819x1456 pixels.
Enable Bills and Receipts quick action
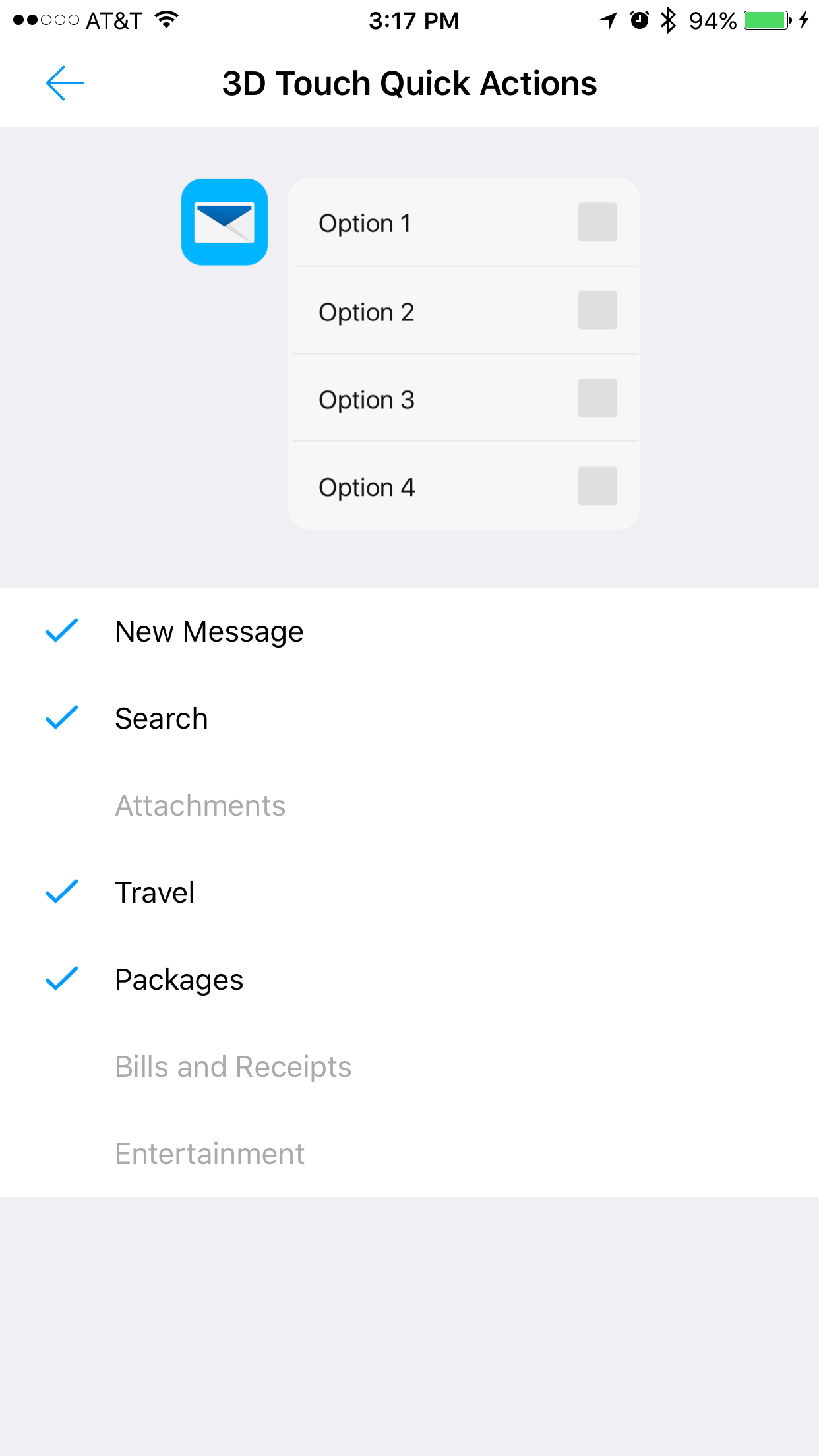[233, 1067]
